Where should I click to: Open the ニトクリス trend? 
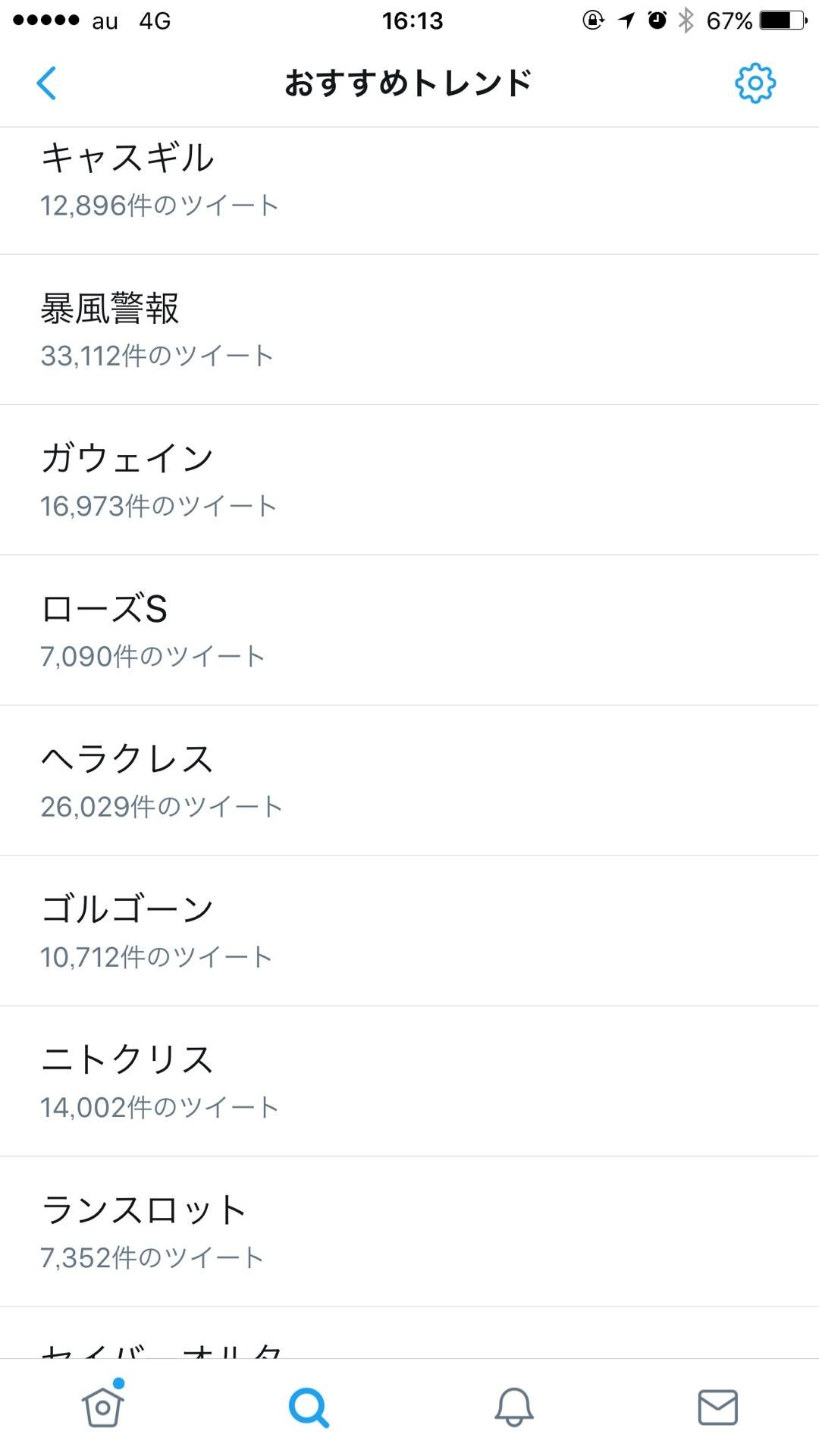(x=409, y=1081)
